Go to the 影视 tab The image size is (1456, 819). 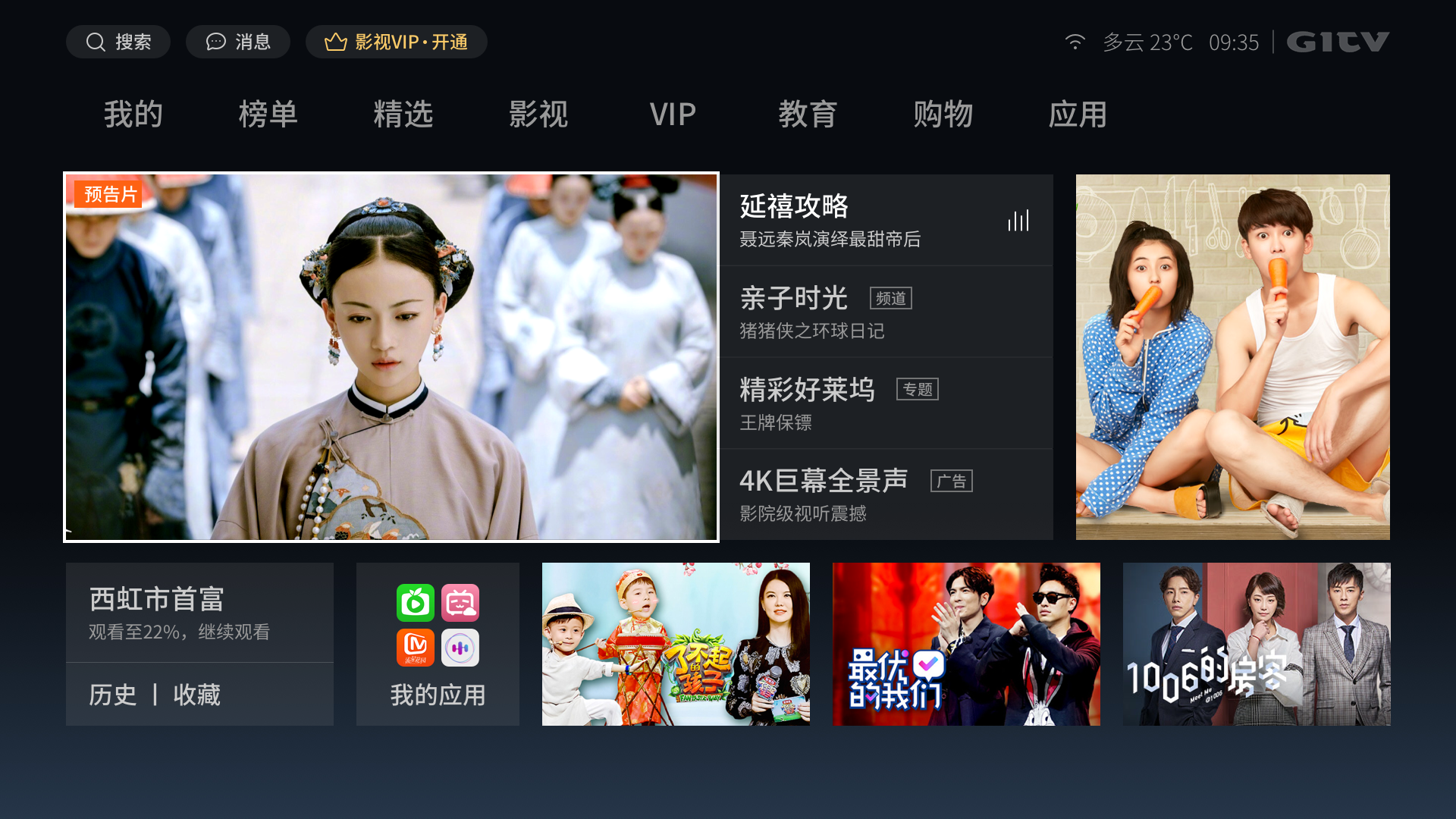pyautogui.click(x=538, y=115)
